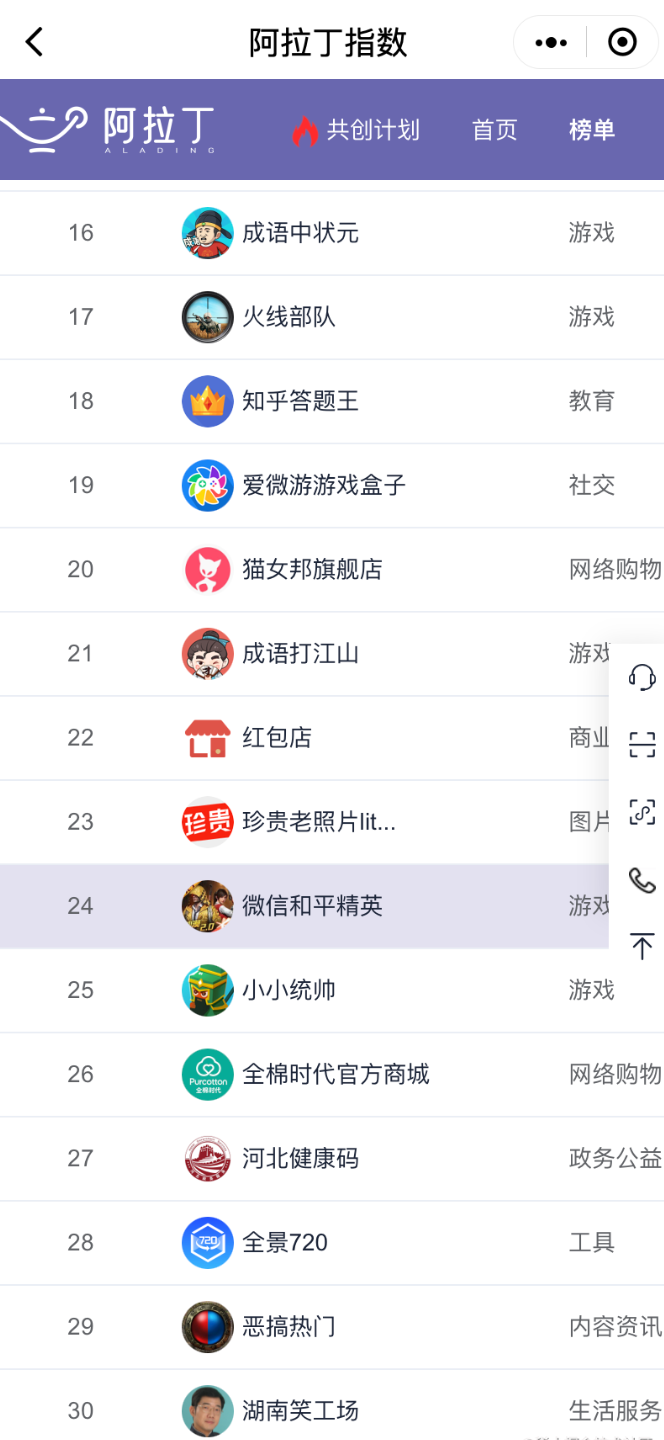Screen dimensions: 664x1440
Task: Open the 火线部队 row
Action: [332, 317]
